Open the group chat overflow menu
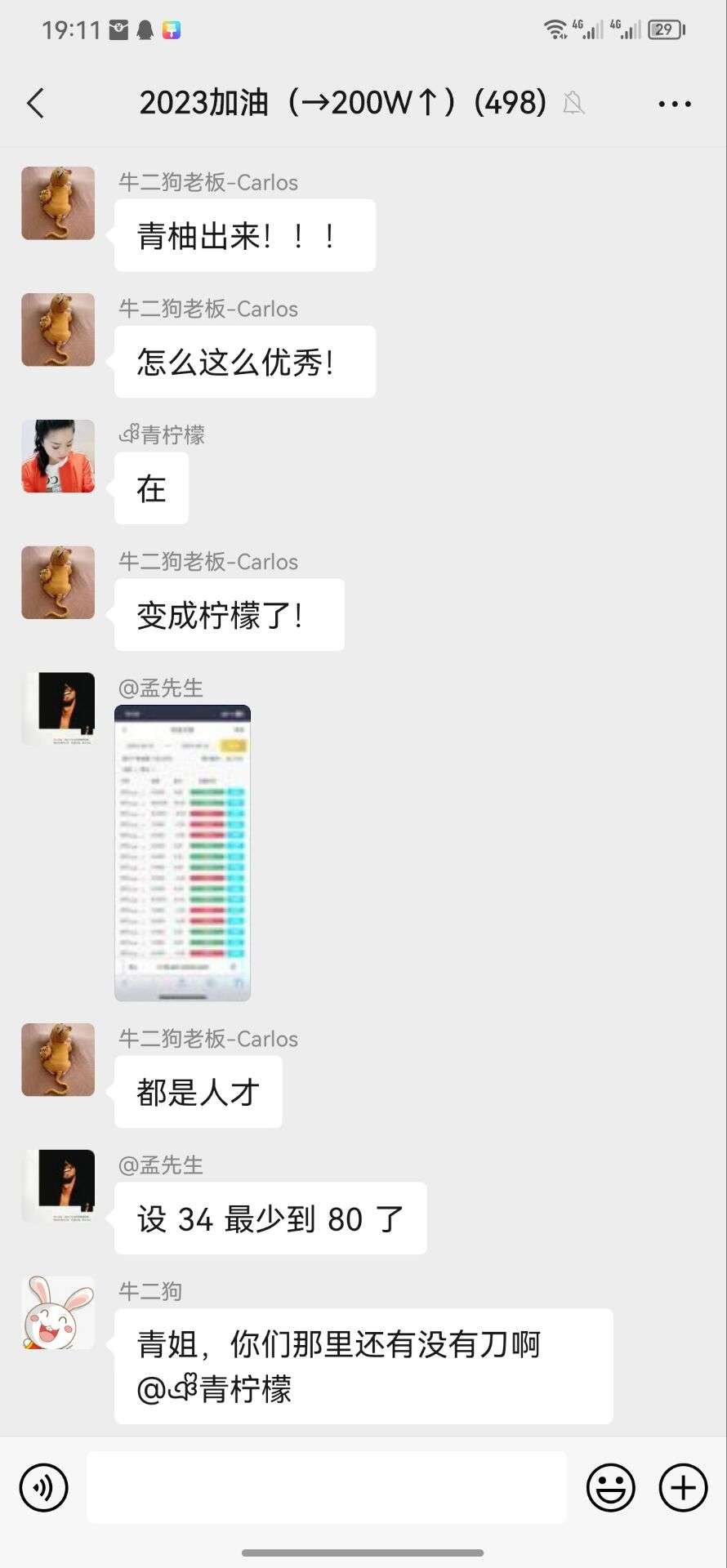Screen dimensions: 727x1568 click(x=674, y=104)
